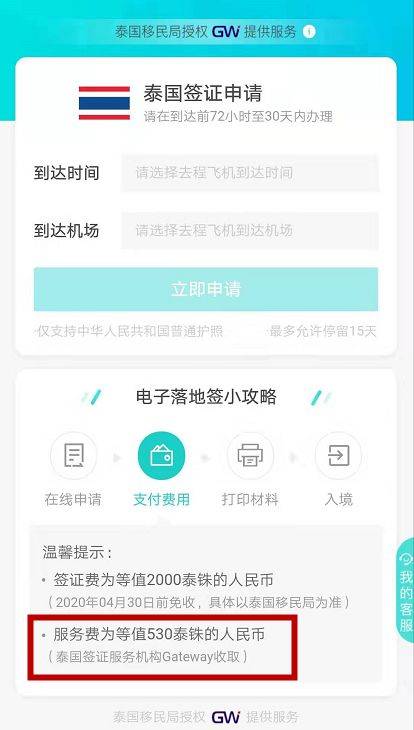Tap the 立即申请 button

[x=206, y=289]
